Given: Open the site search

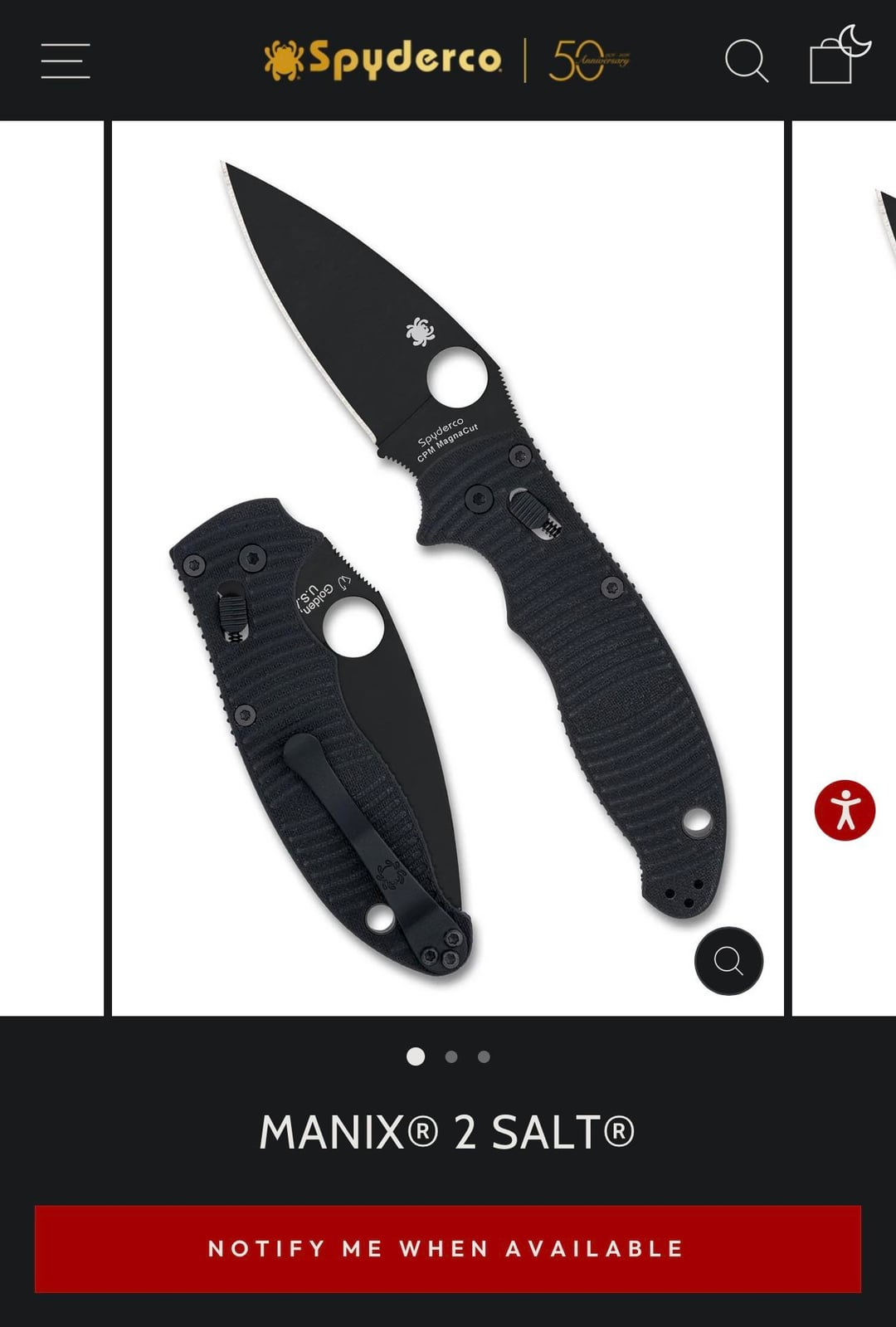Looking at the screenshot, I should 746,61.
